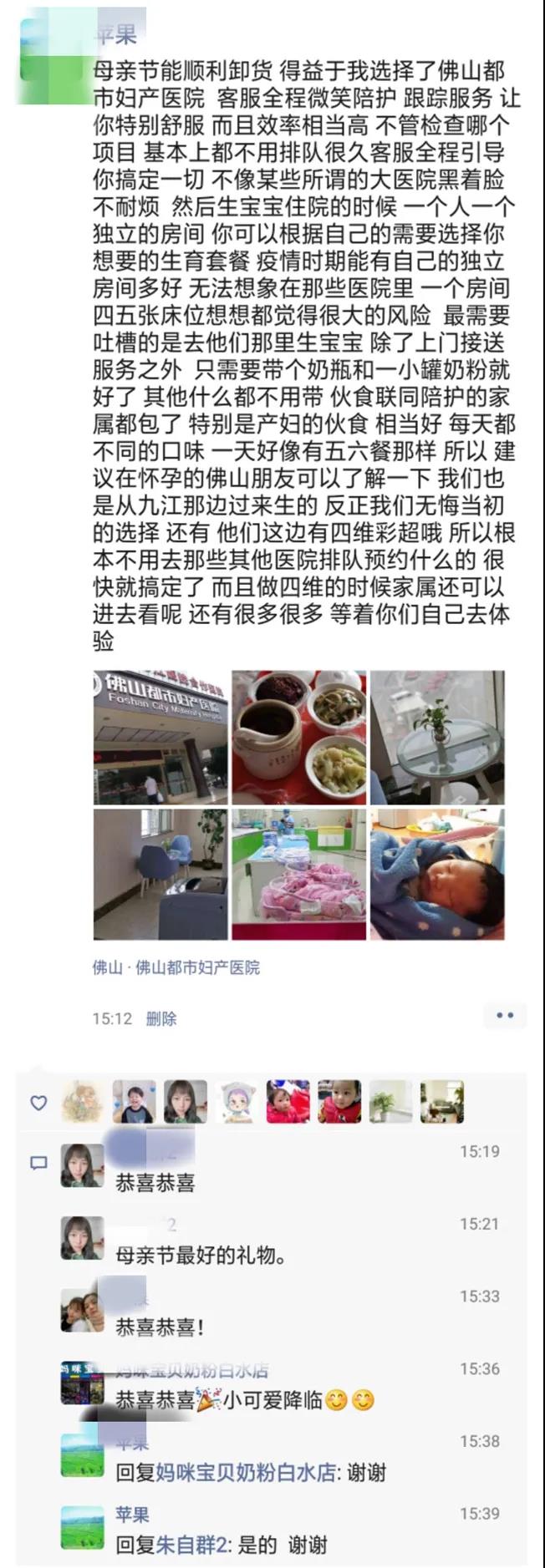Select the 15:19 comment 恭喜恭喜
Image resolution: width=545 pixels, height=1568 pixels.
(155, 1182)
